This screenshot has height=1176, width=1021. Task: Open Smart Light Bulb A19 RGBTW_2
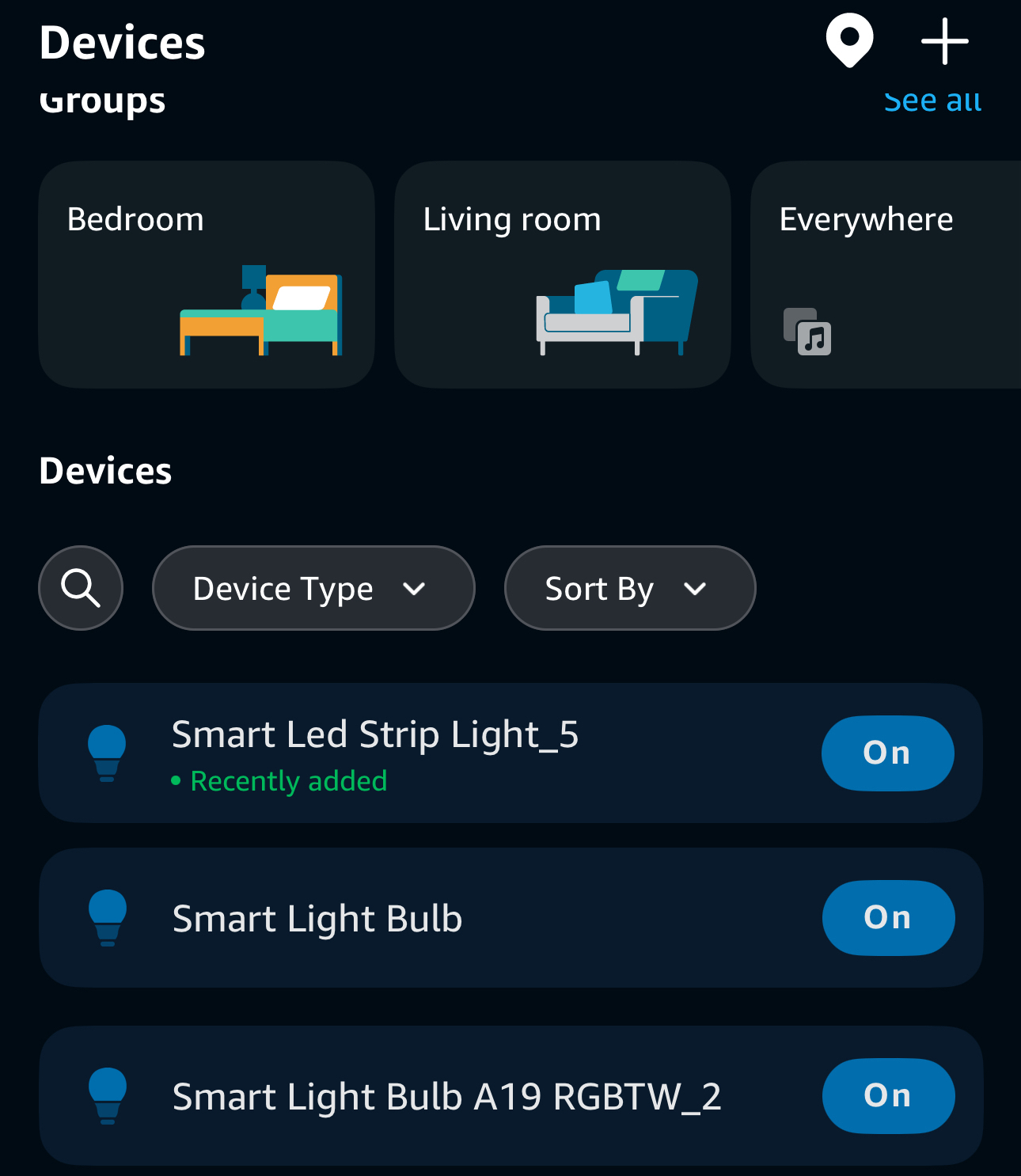coord(446,1097)
